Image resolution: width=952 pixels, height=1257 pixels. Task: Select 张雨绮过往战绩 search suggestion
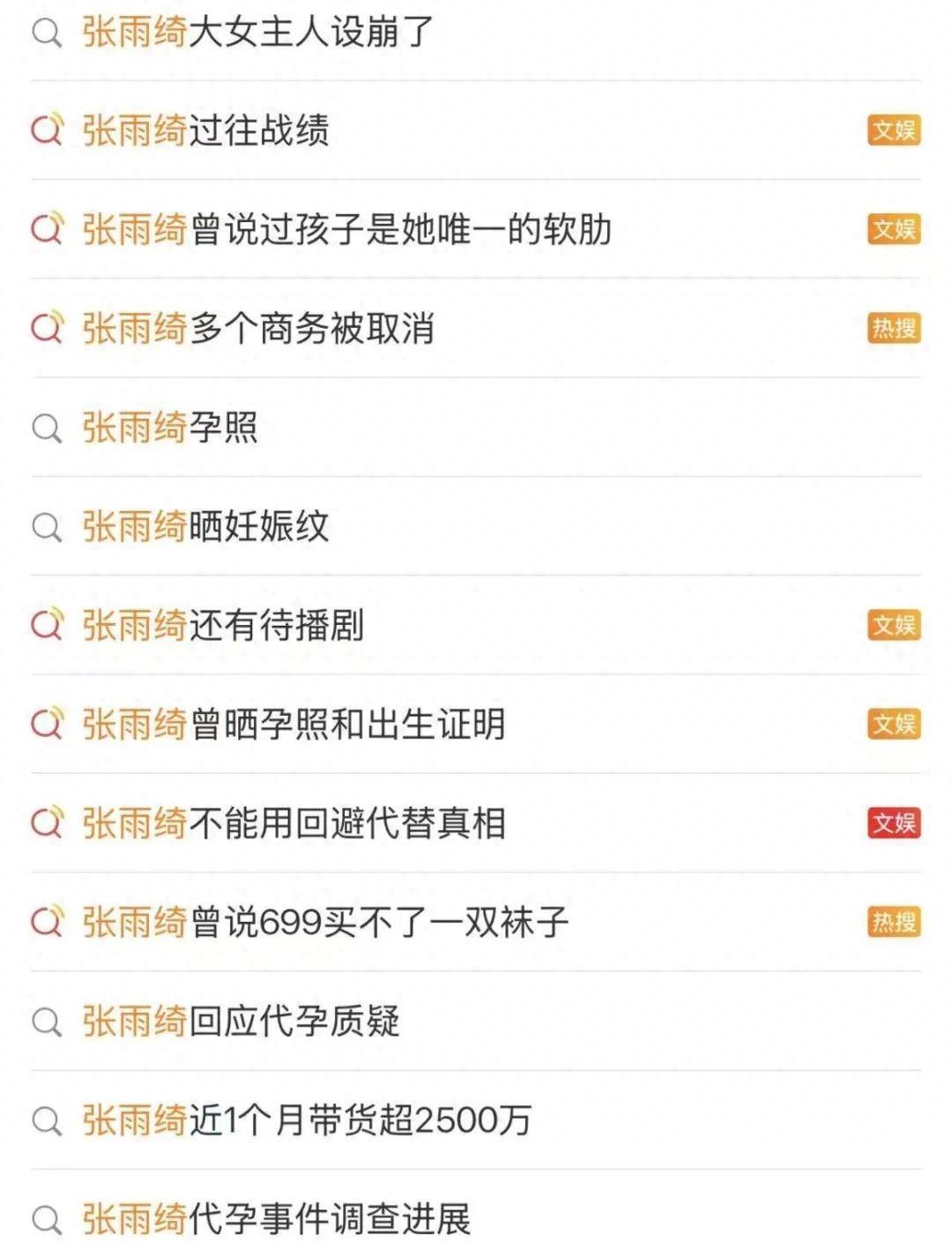tap(205, 131)
